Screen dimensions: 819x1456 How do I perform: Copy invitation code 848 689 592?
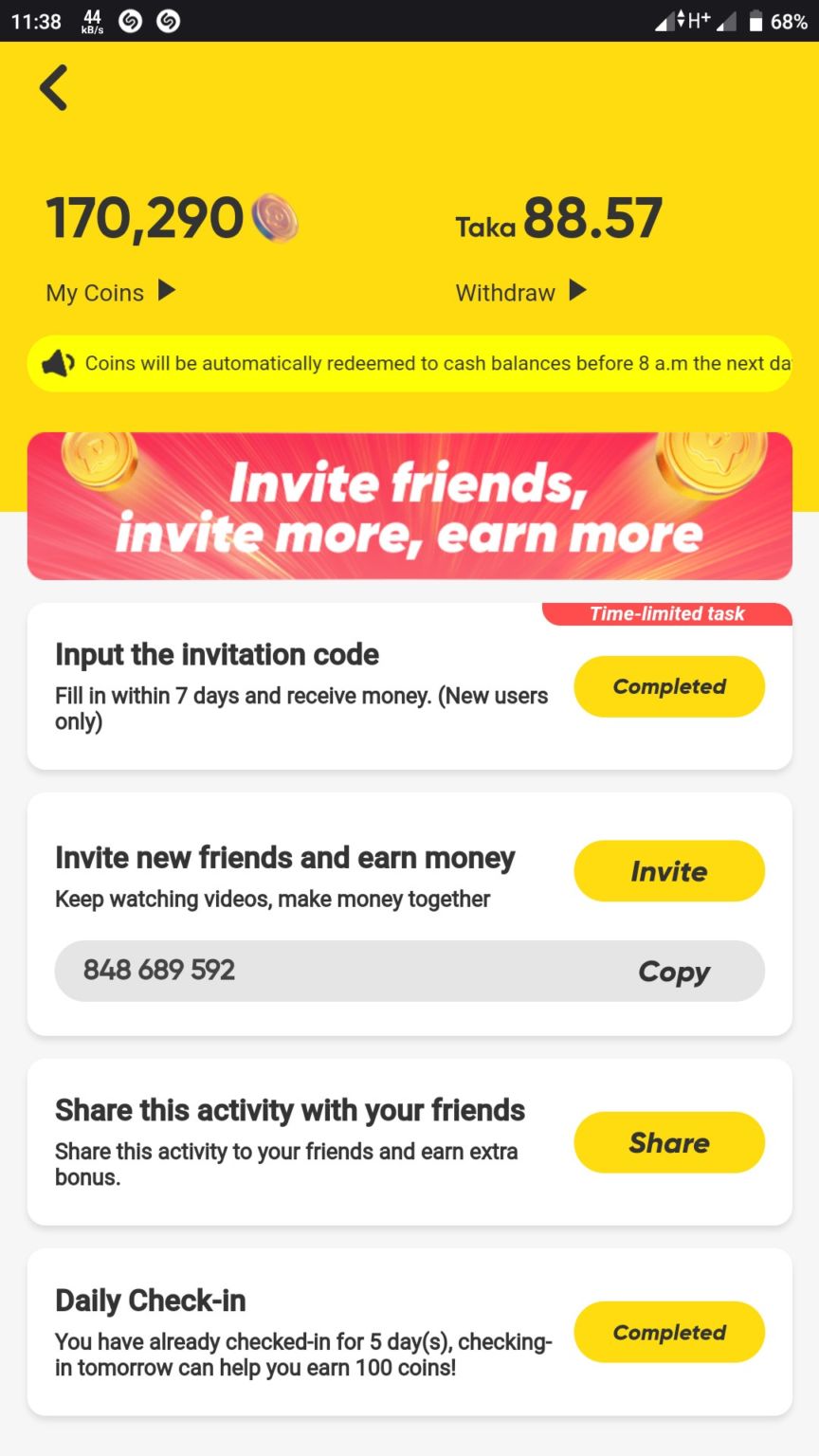coord(673,972)
